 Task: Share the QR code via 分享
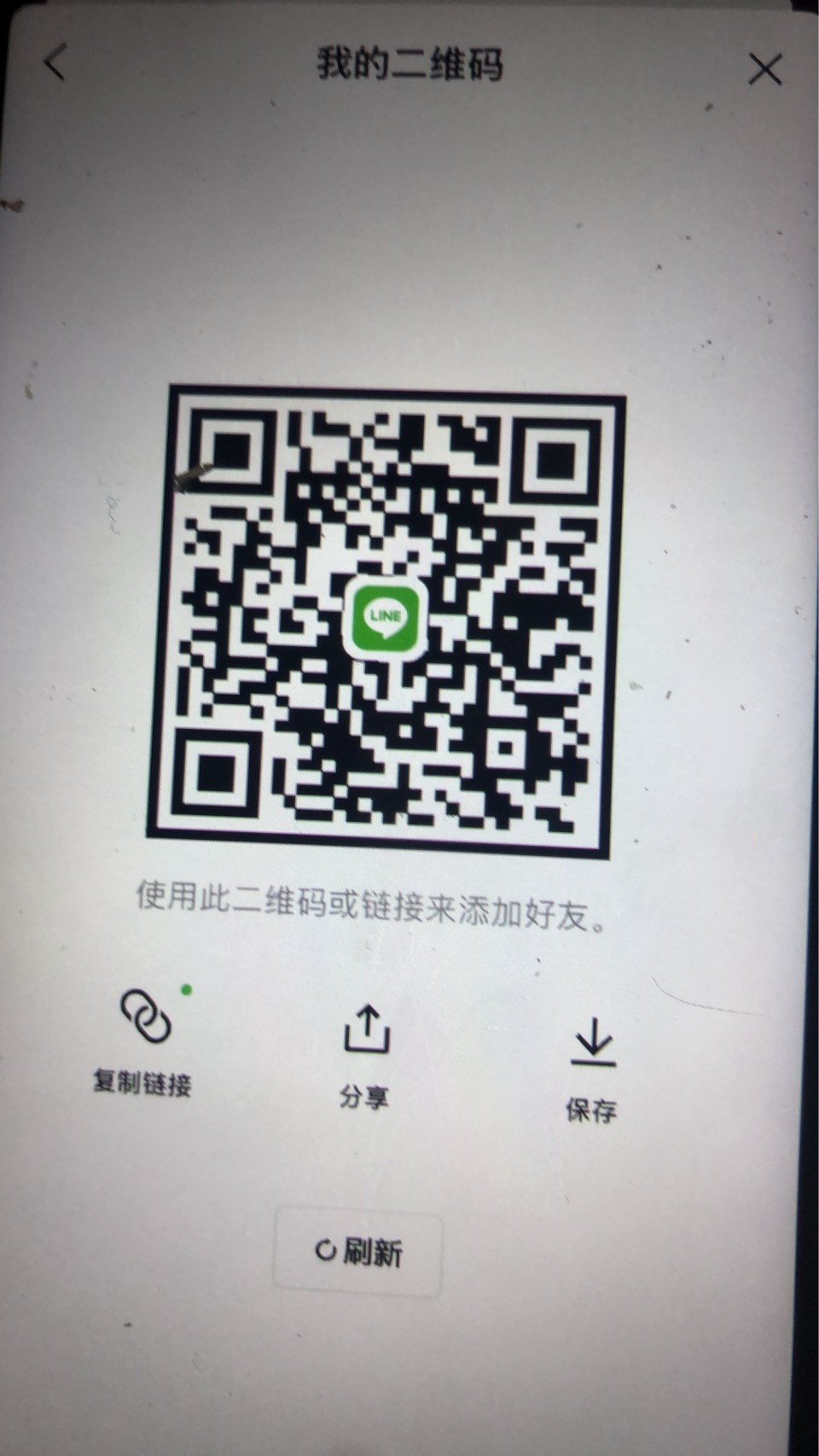pos(366,1055)
